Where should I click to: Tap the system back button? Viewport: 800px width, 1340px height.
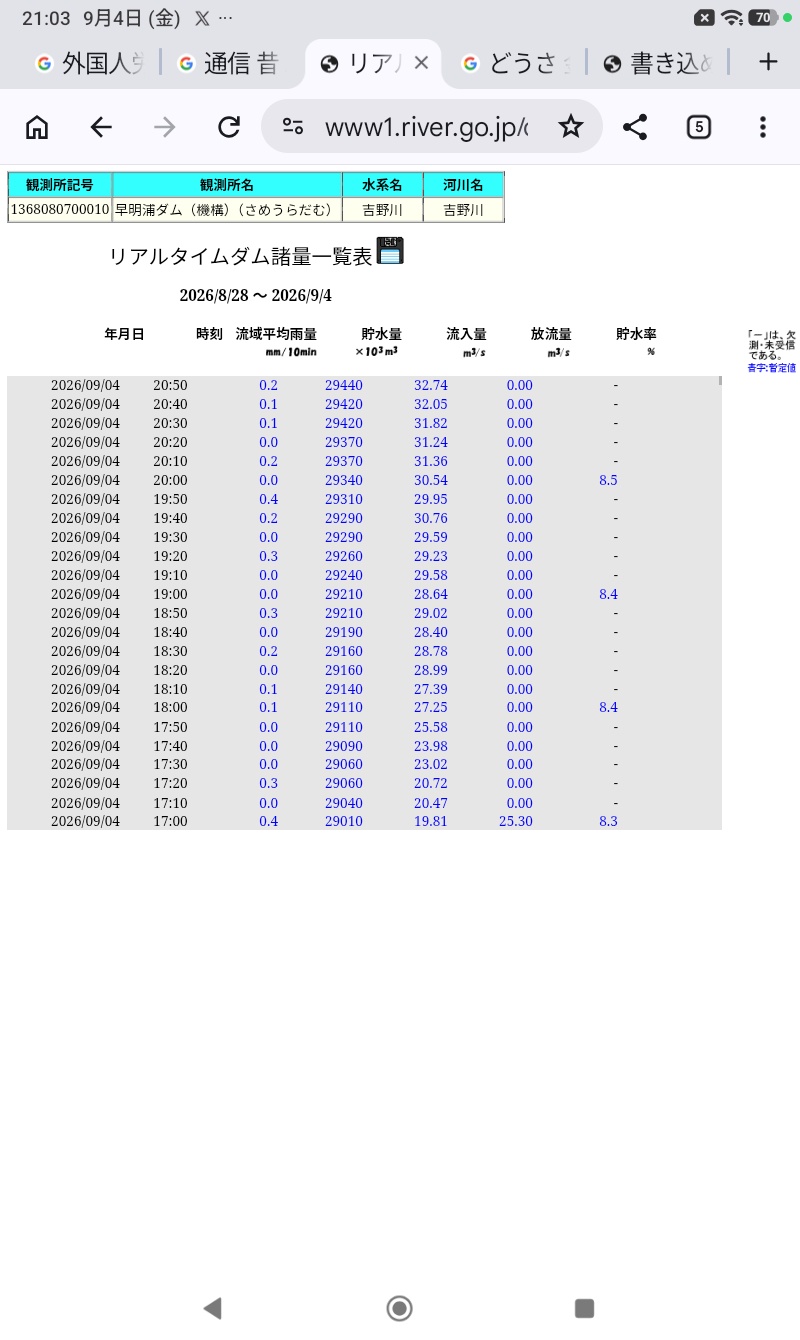pos(212,1308)
